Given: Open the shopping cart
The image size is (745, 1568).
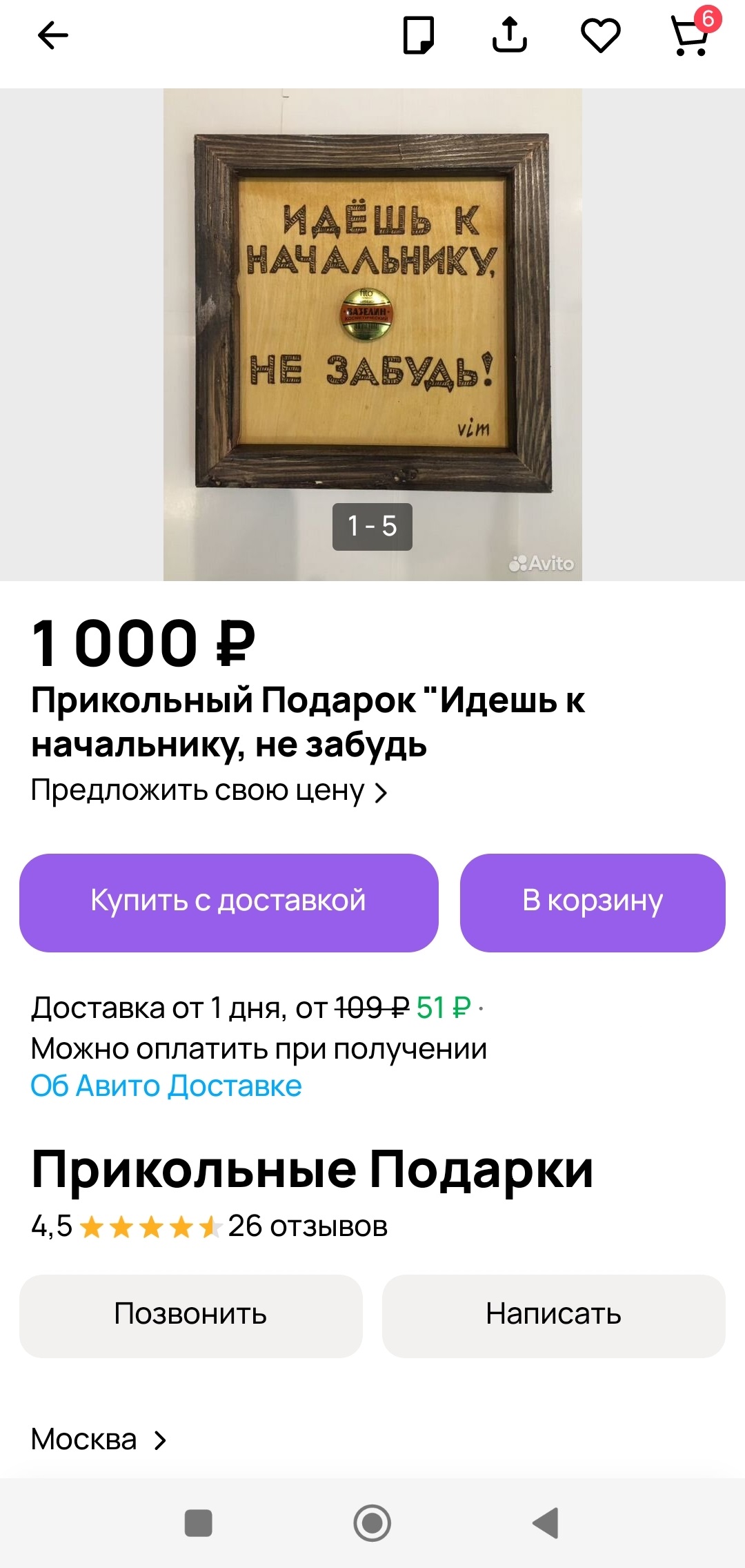Looking at the screenshot, I should point(691,35).
